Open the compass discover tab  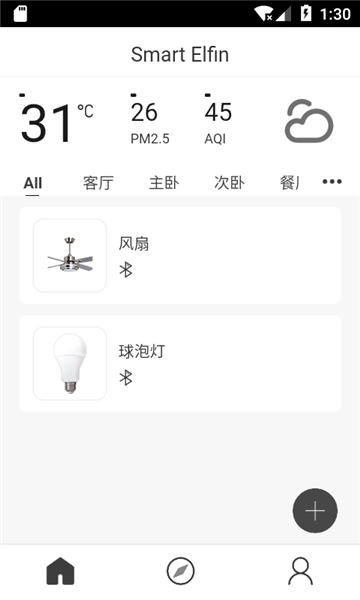click(180, 571)
